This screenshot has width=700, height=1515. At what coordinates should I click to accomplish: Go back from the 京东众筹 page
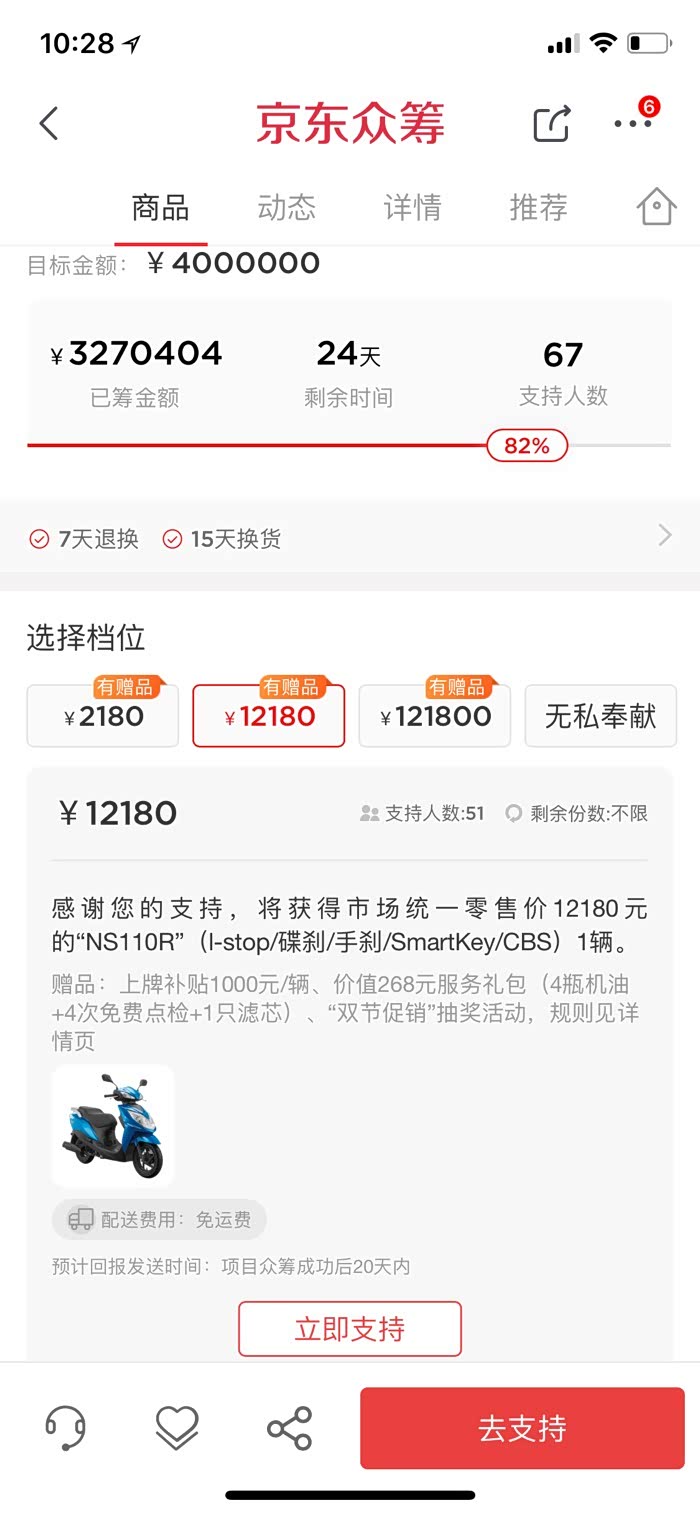pos(49,124)
